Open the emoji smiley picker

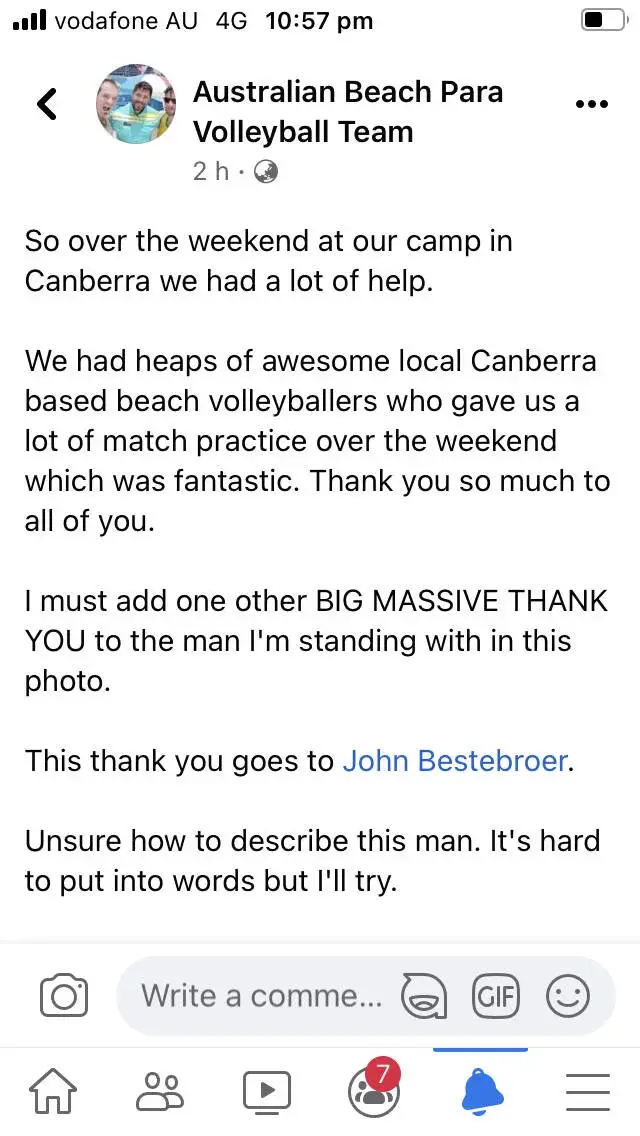(568, 996)
